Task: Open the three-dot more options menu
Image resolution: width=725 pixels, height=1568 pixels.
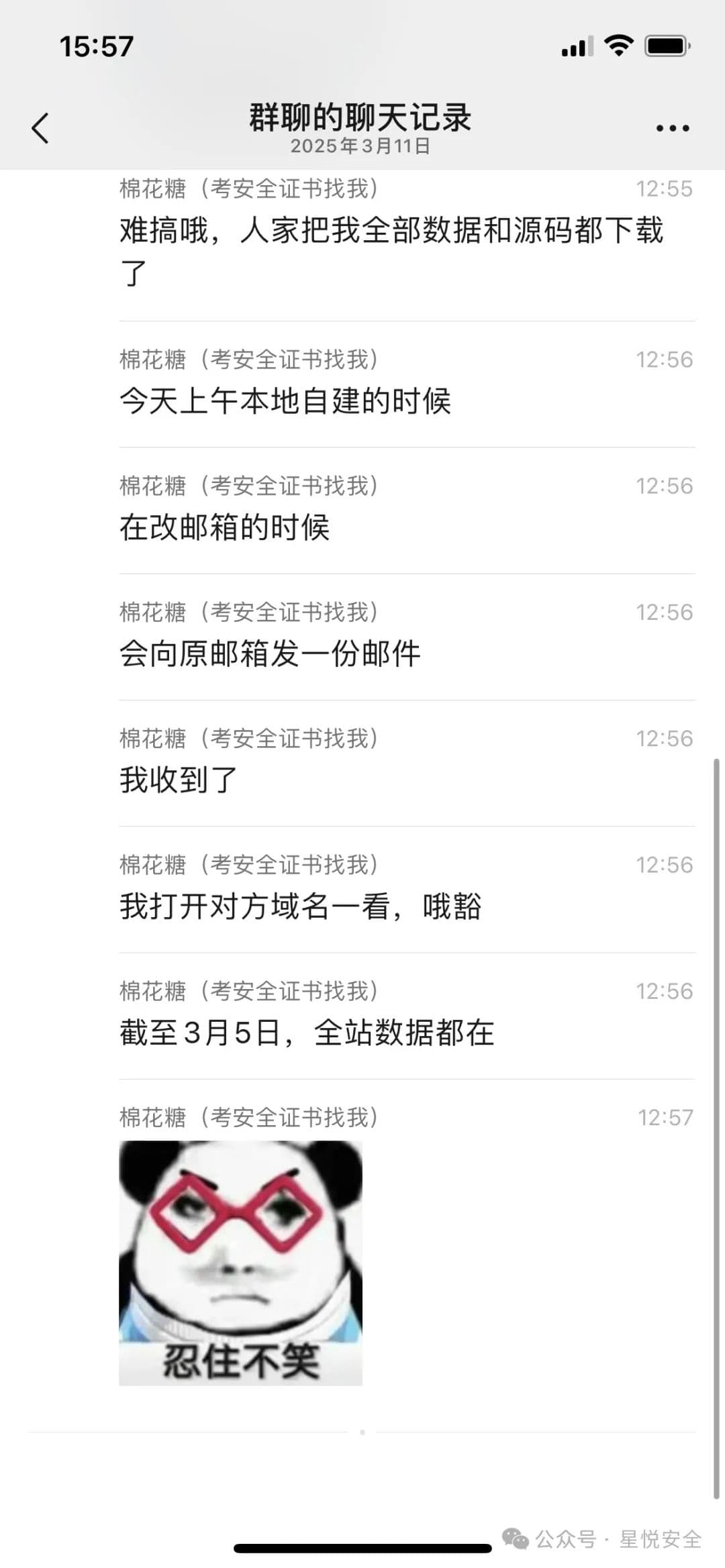Action: coord(673,127)
